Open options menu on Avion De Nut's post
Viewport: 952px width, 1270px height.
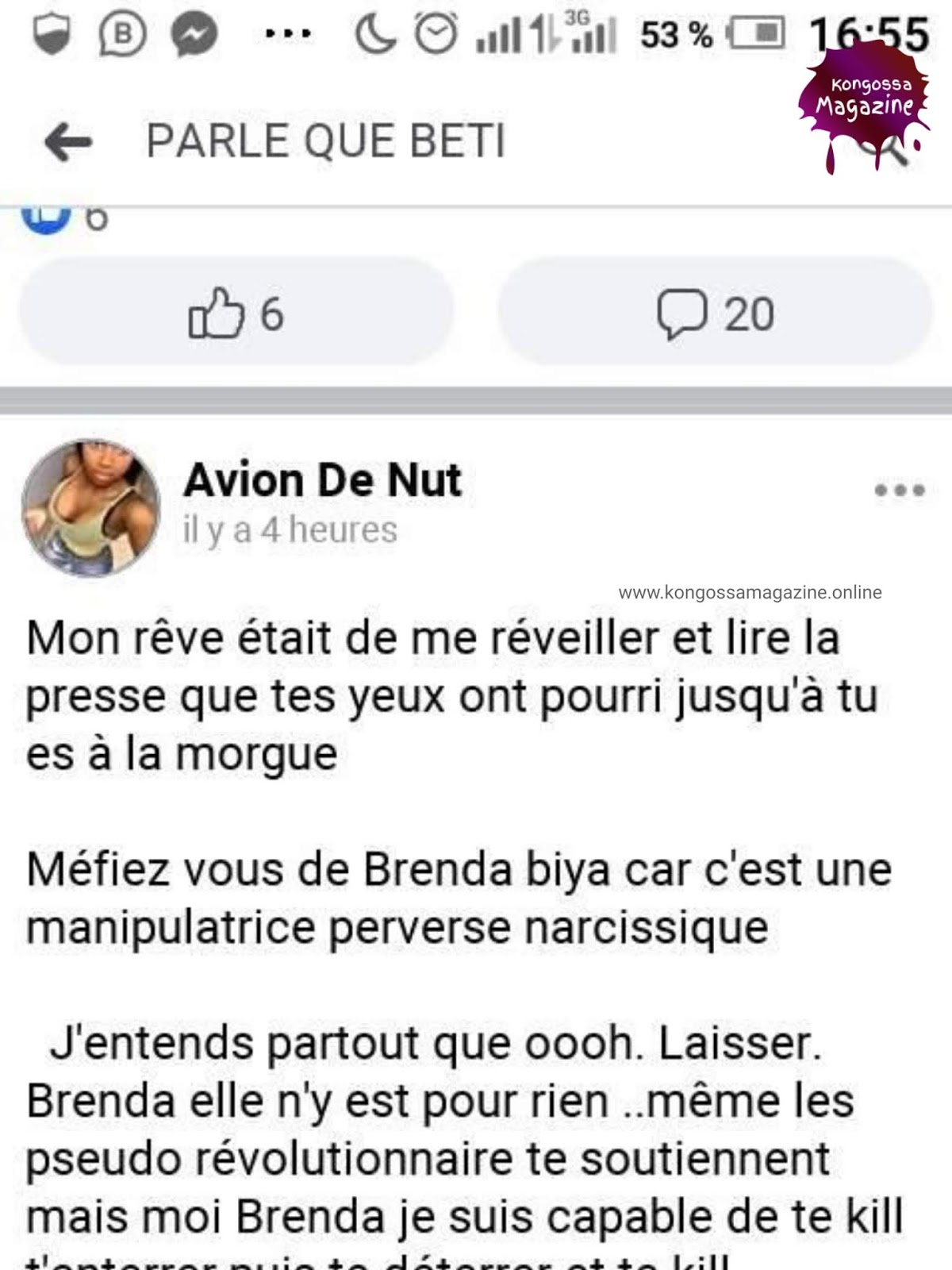[x=900, y=490]
